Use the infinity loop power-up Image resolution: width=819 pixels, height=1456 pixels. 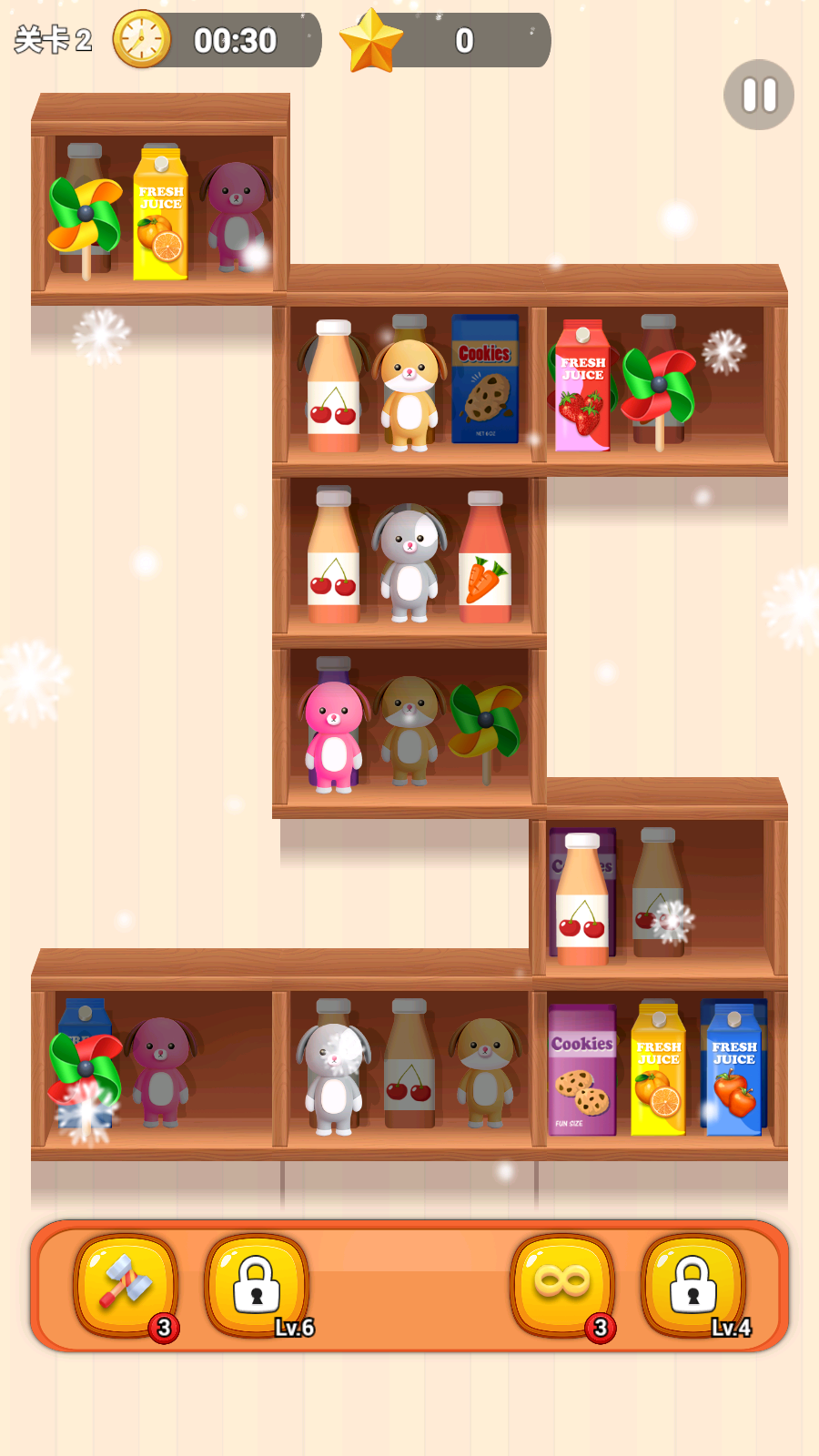tap(562, 1284)
